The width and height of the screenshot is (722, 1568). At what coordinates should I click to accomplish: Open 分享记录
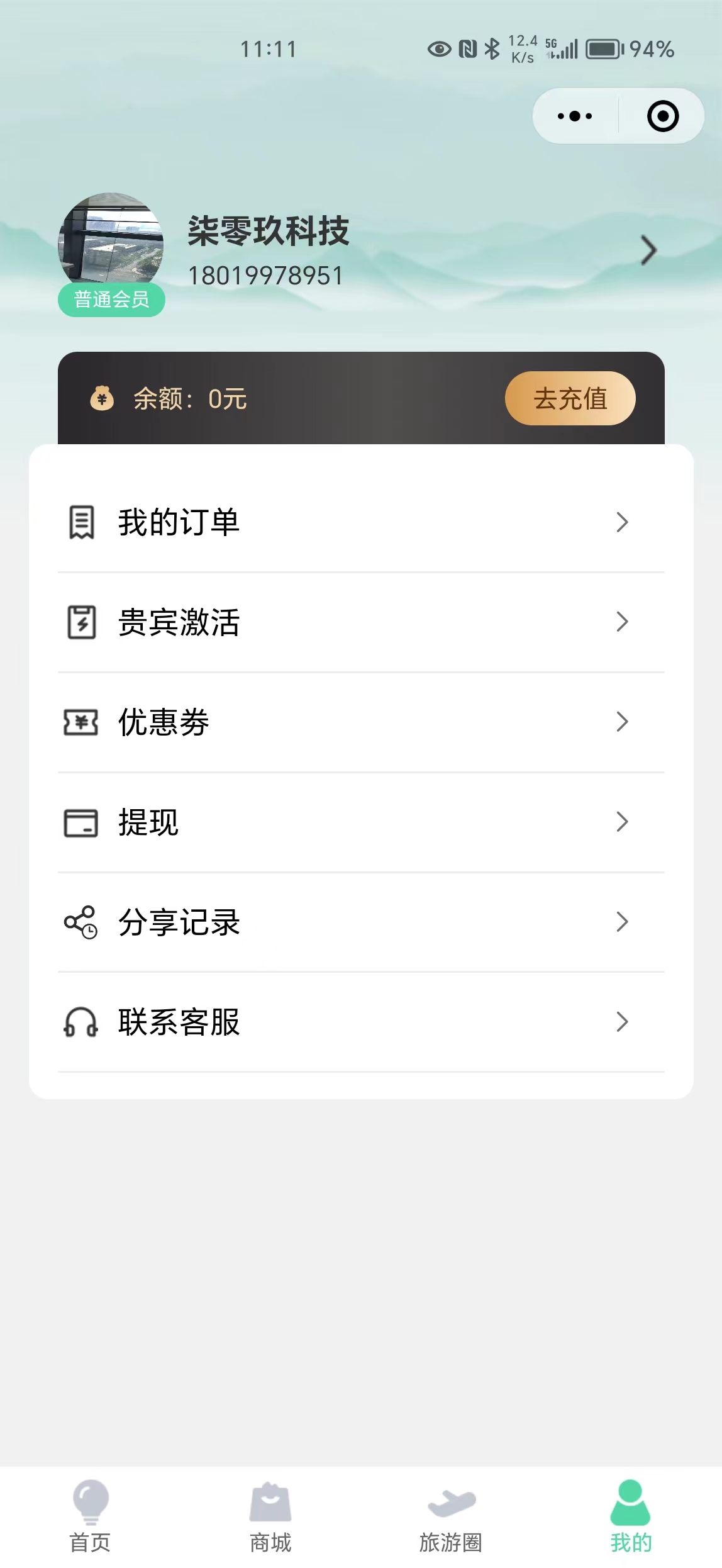point(361,922)
